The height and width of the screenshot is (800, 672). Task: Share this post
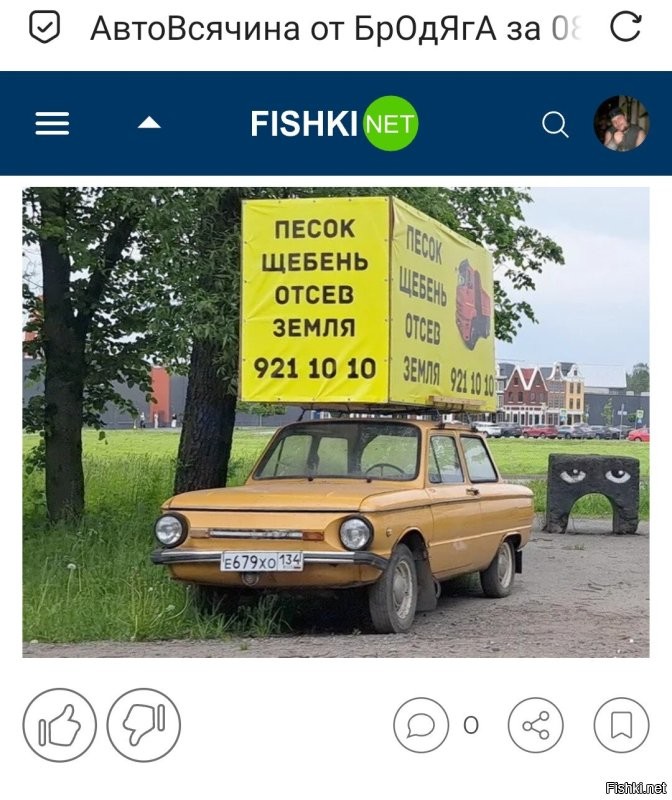[x=536, y=724]
